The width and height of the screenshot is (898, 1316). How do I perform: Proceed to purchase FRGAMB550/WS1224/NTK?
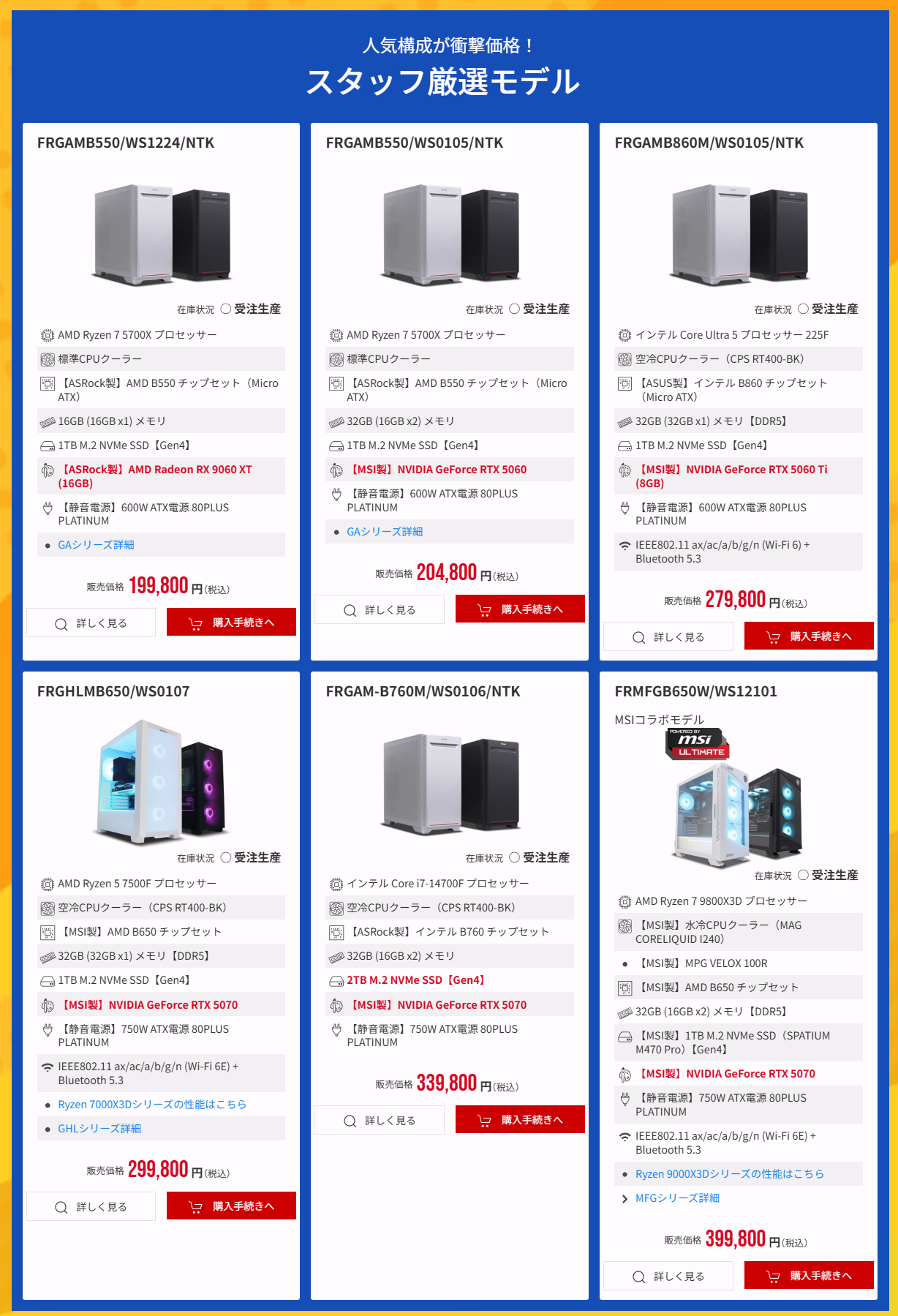click(x=231, y=623)
